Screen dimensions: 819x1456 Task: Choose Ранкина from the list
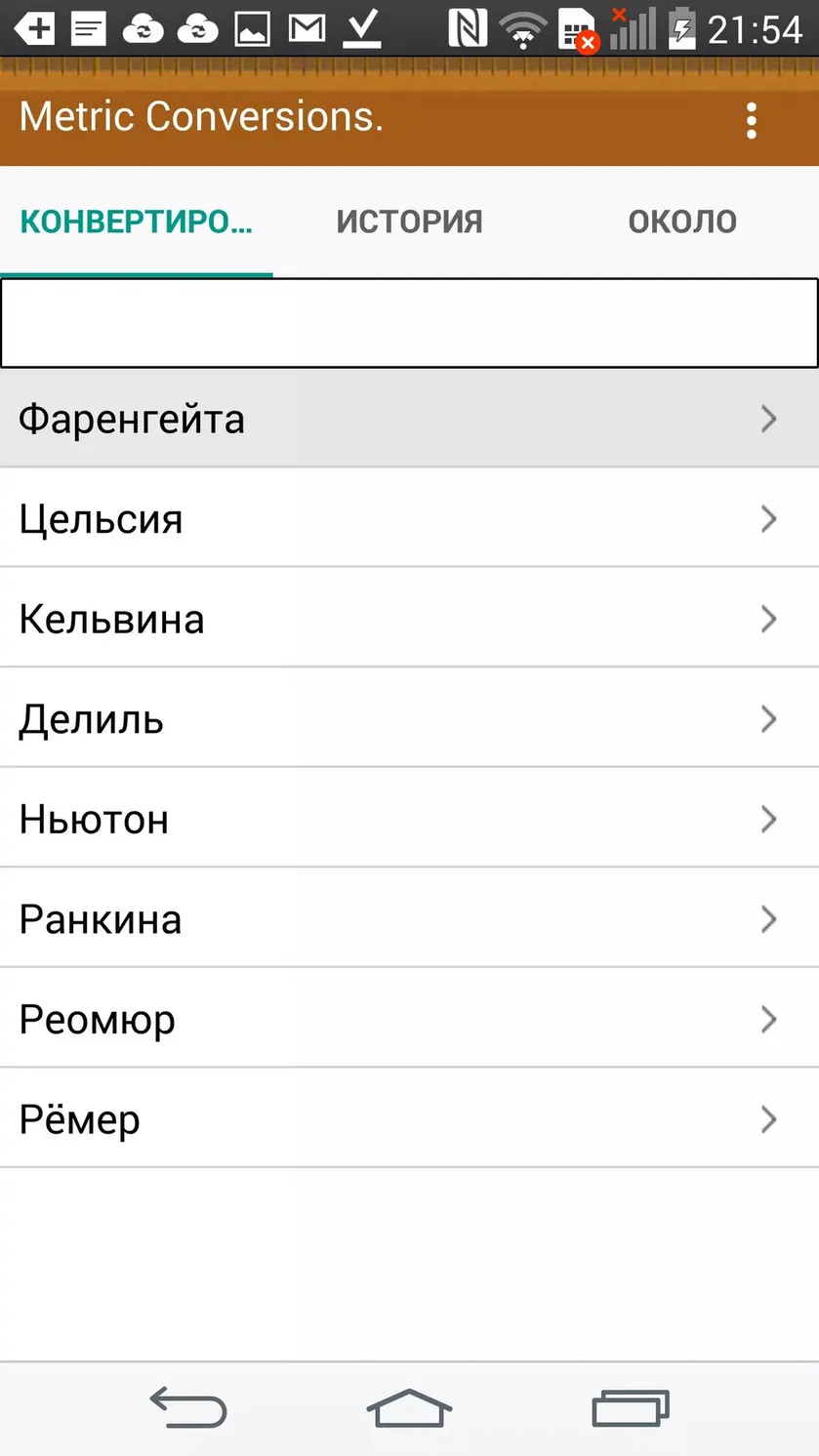pyautogui.click(x=409, y=919)
